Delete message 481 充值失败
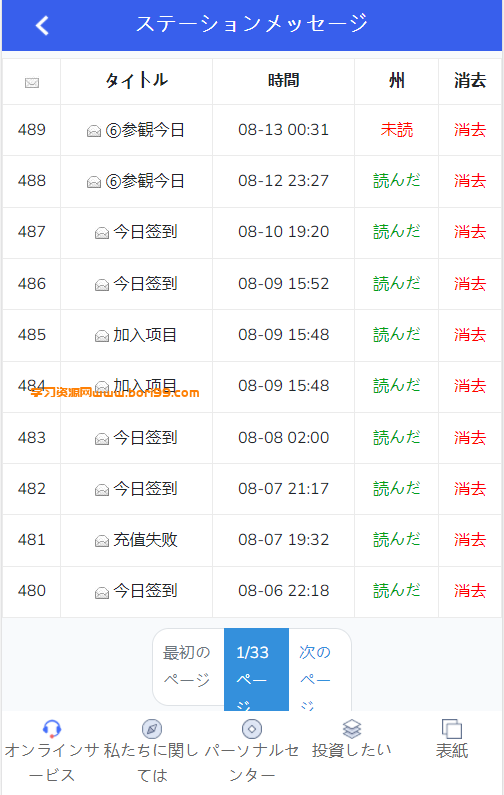The height and width of the screenshot is (795, 504). click(470, 540)
